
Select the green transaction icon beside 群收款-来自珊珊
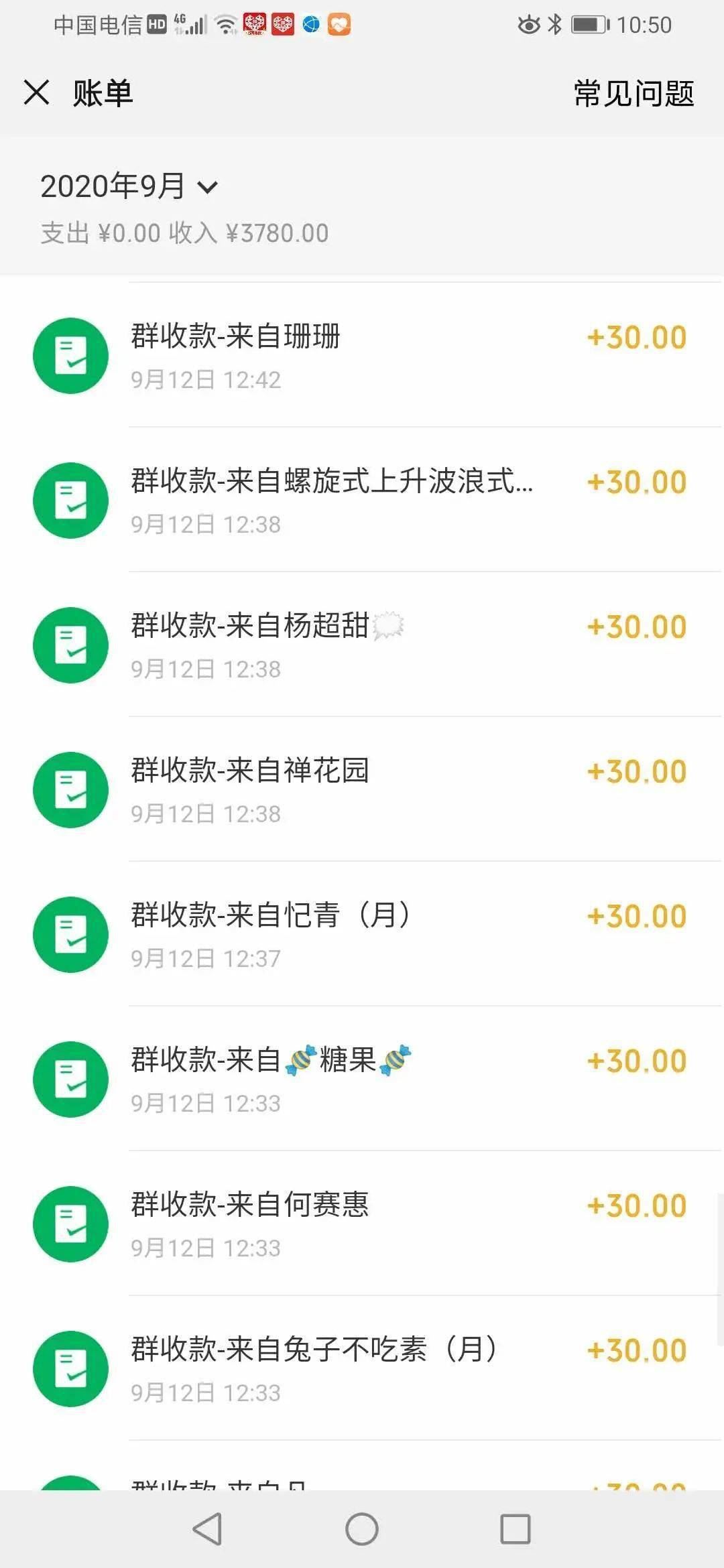click(70, 356)
